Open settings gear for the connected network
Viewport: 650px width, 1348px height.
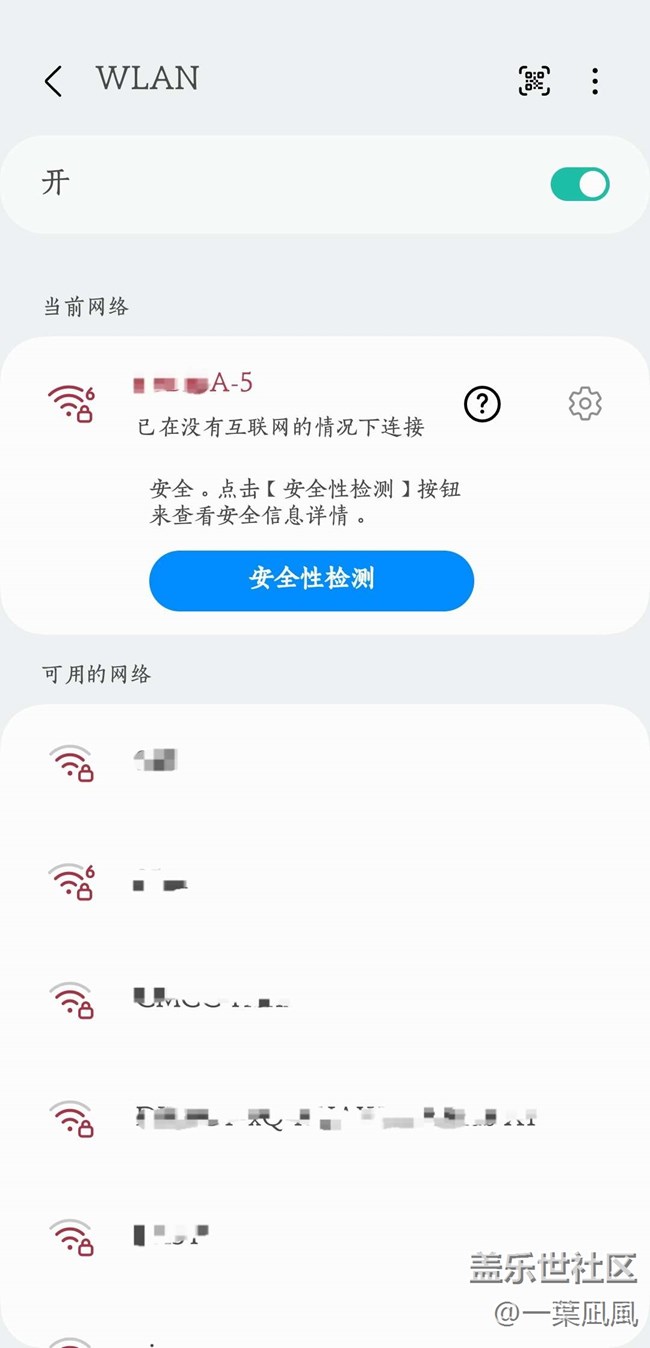tap(585, 404)
